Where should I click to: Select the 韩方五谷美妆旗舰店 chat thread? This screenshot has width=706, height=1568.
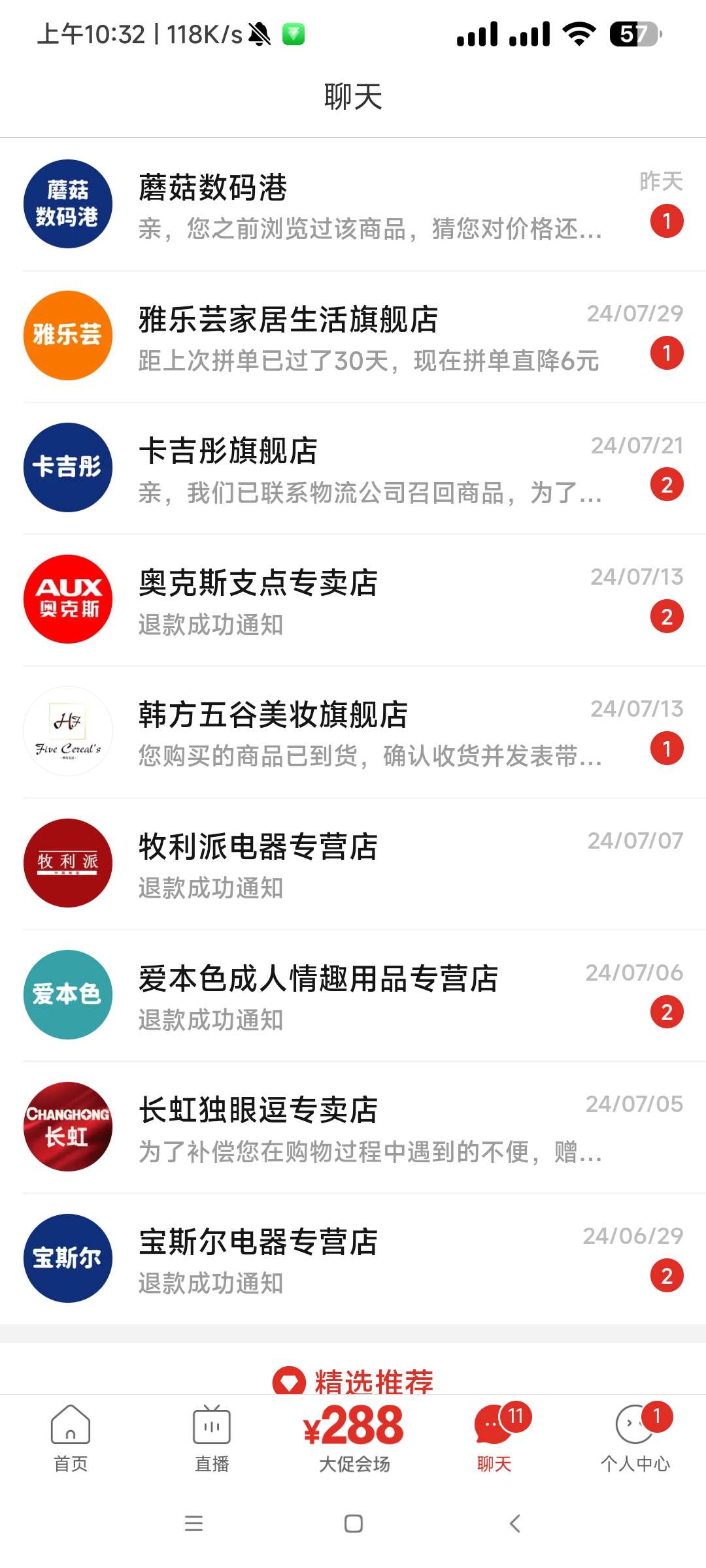(x=353, y=732)
